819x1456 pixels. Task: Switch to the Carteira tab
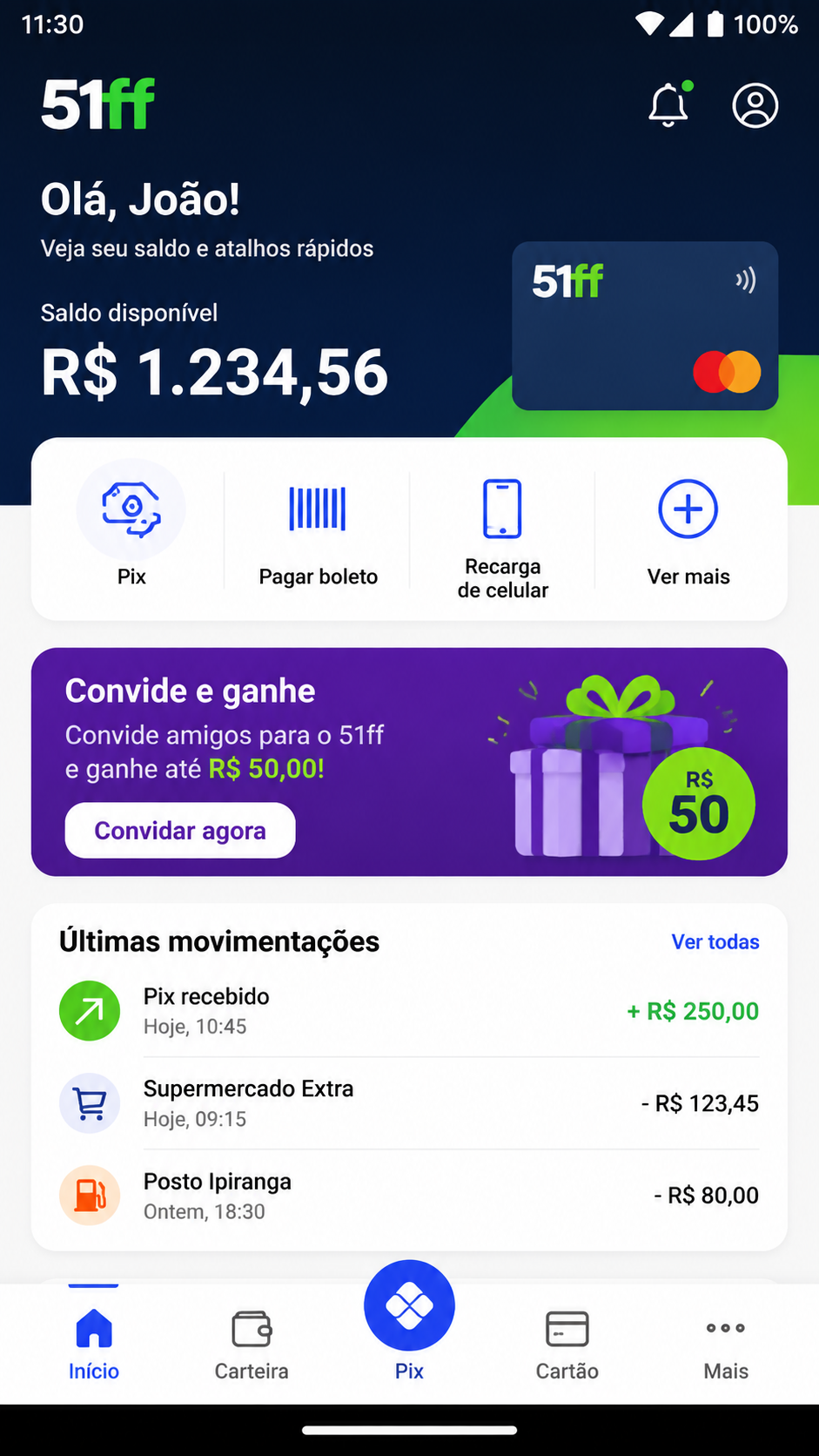click(252, 1344)
